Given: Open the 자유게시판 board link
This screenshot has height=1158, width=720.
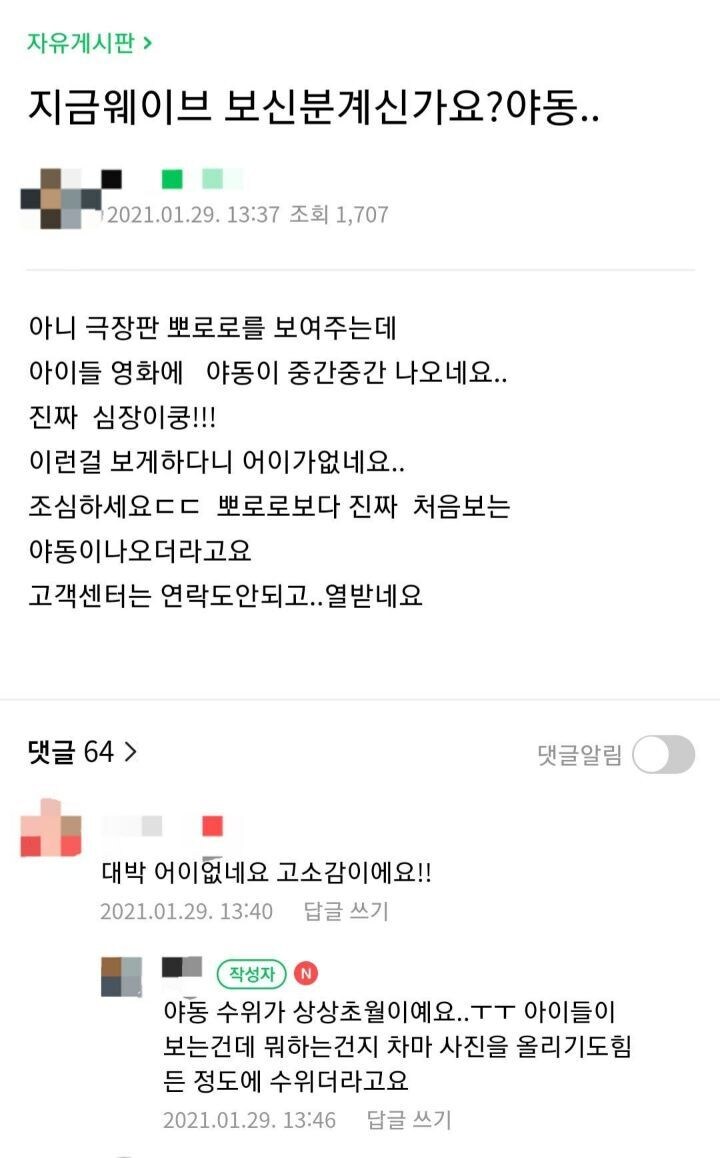Looking at the screenshot, I should pyautogui.click(x=88, y=43).
